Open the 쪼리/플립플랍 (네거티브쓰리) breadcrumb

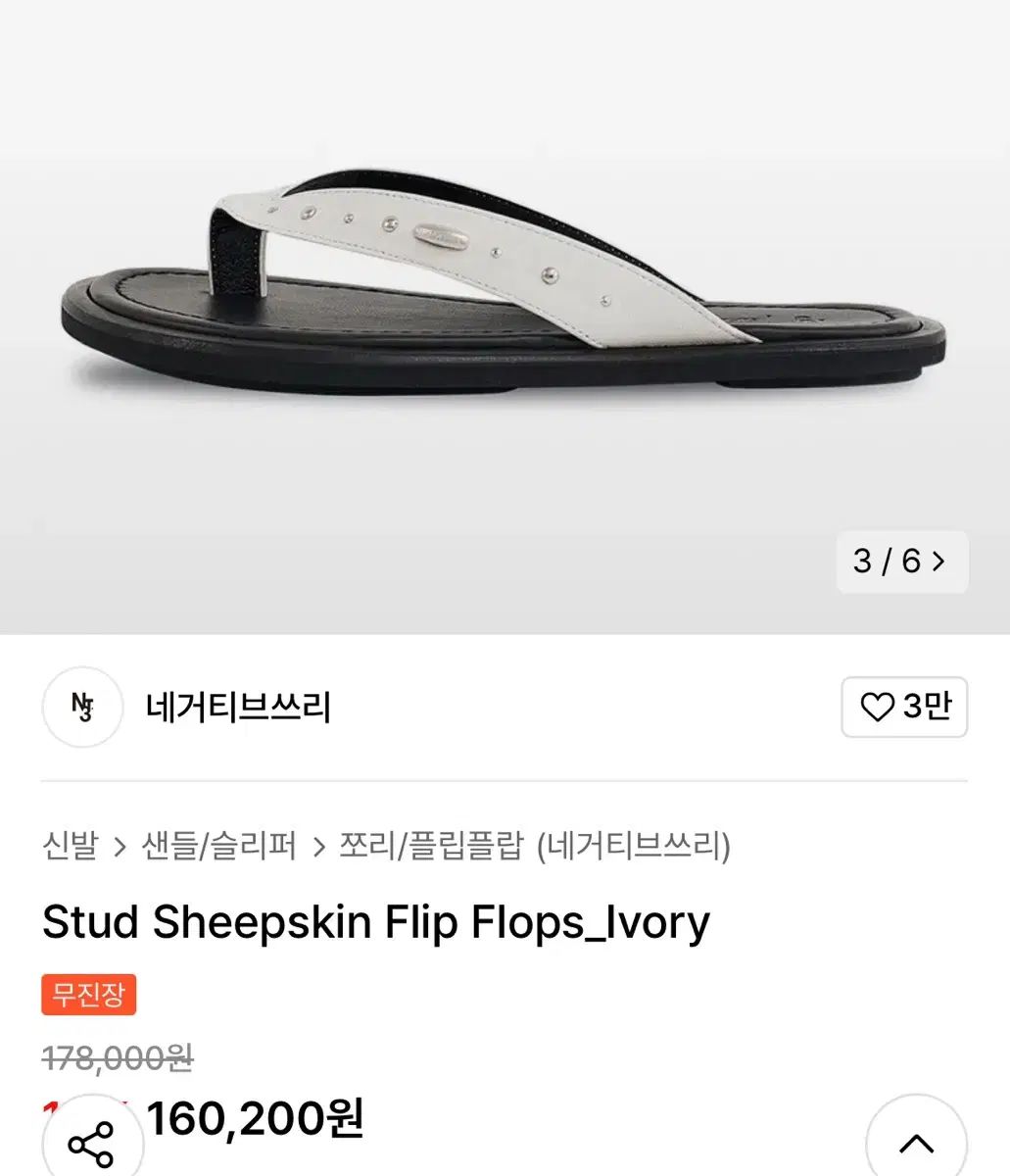[535, 845]
